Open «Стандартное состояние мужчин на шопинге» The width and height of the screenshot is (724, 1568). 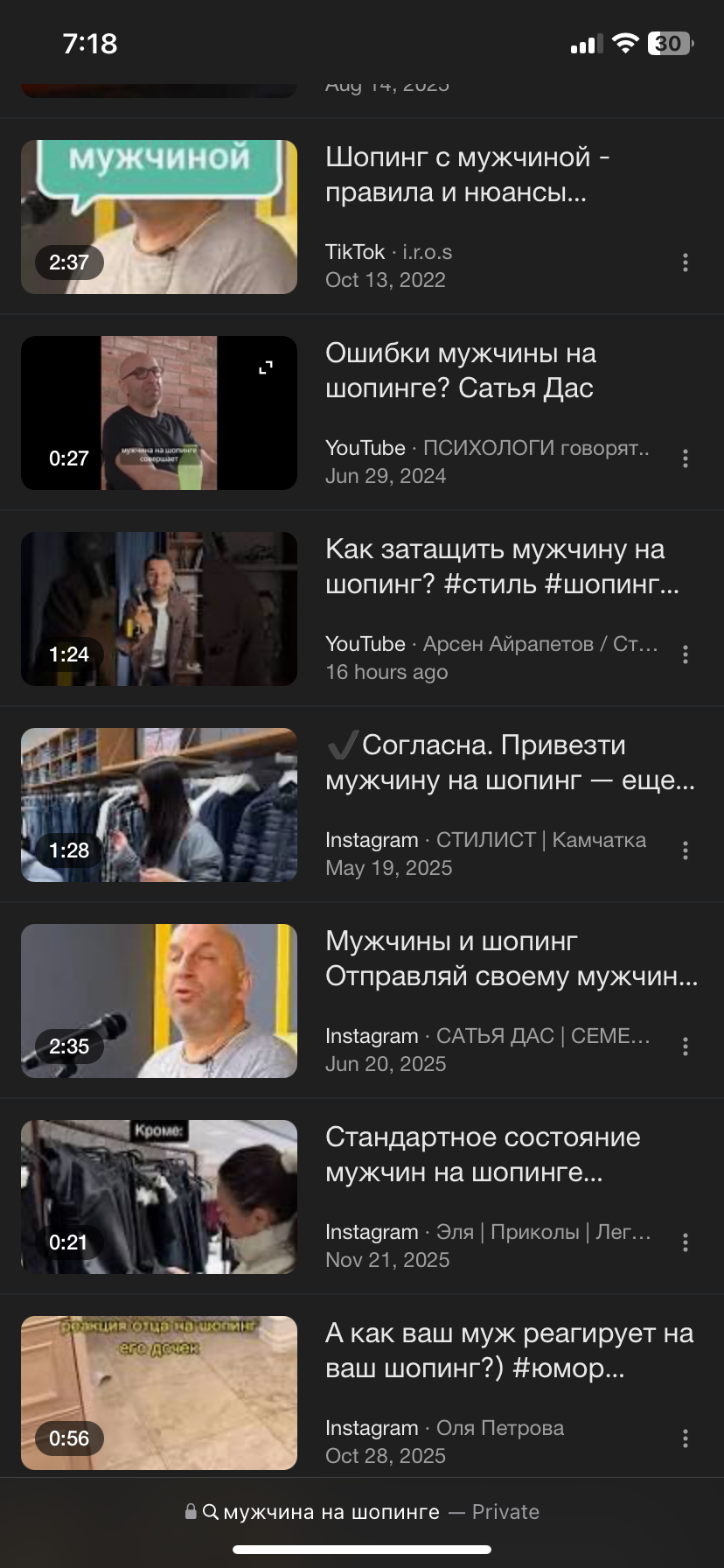tap(483, 1154)
